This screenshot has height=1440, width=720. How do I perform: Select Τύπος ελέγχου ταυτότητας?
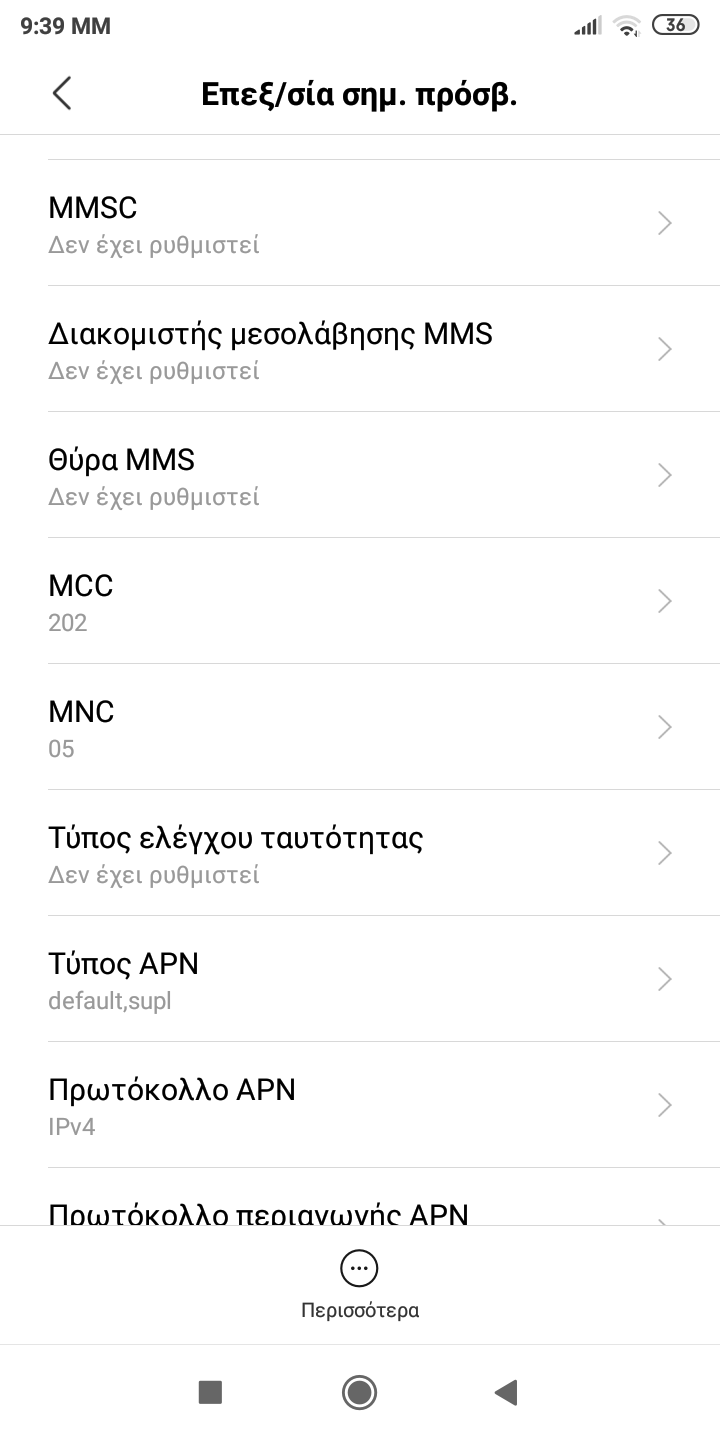tap(360, 853)
